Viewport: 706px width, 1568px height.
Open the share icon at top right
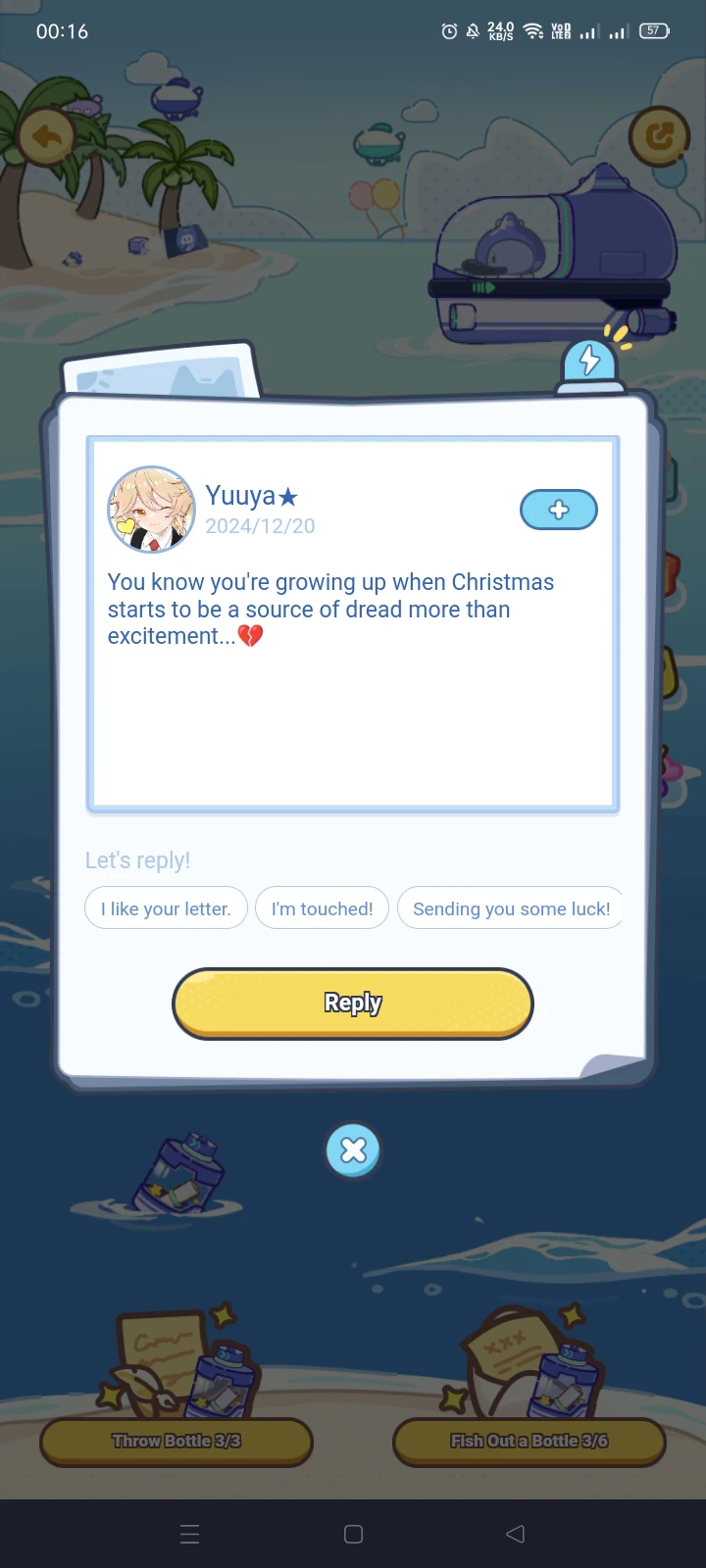[659, 136]
